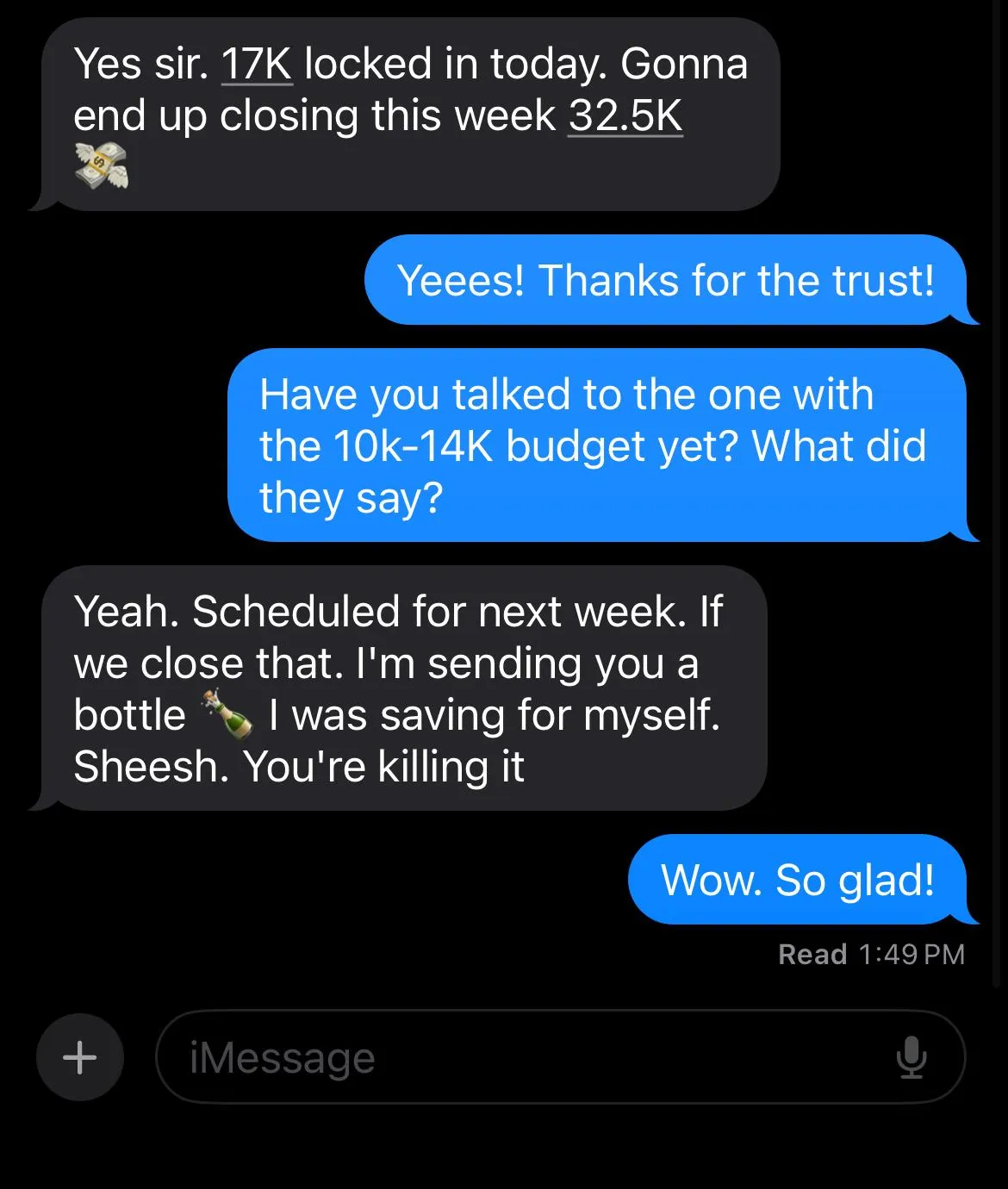The height and width of the screenshot is (1189, 1008).
Task: Tap the underlined 17K amount
Action: [257, 65]
